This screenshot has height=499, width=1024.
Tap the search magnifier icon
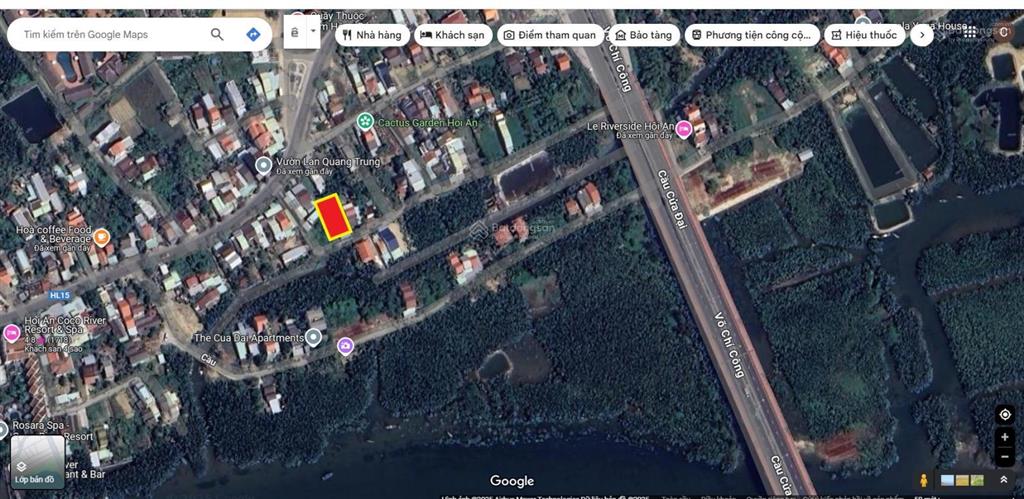pyautogui.click(x=217, y=34)
